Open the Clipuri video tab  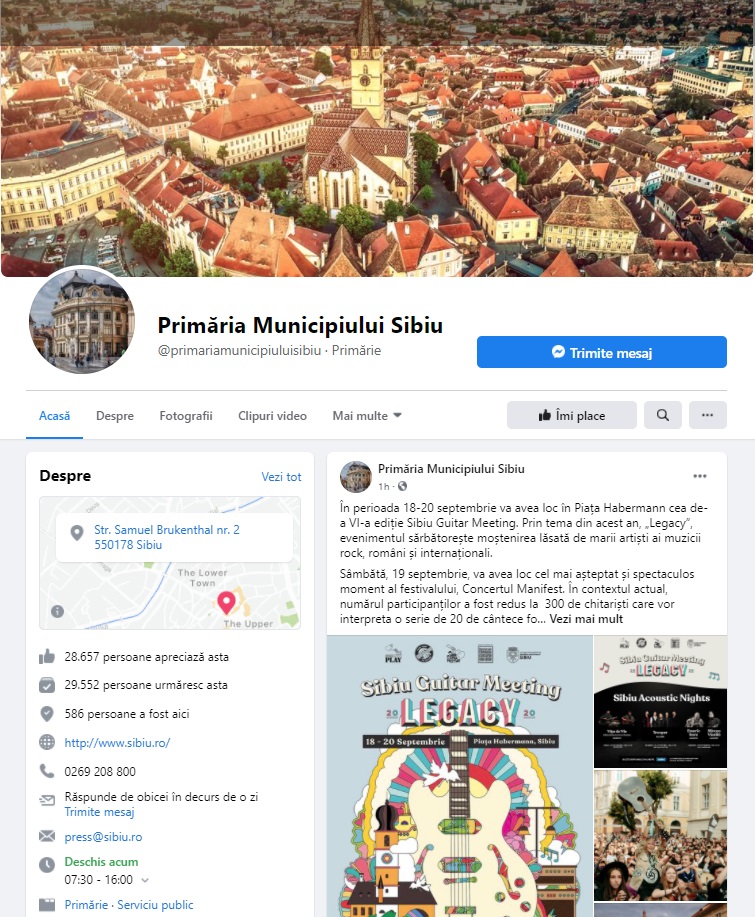click(x=272, y=416)
